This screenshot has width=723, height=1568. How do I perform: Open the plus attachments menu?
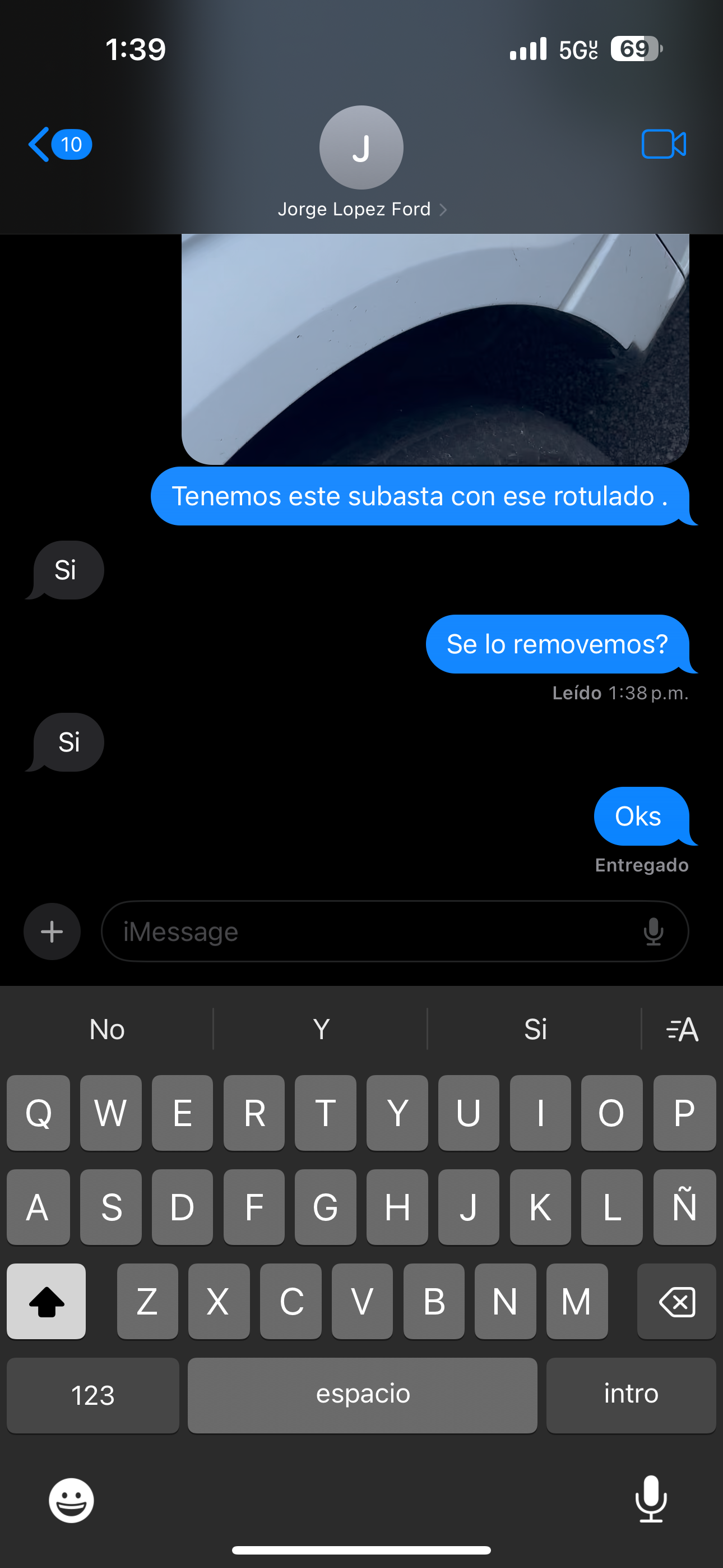coord(52,931)
